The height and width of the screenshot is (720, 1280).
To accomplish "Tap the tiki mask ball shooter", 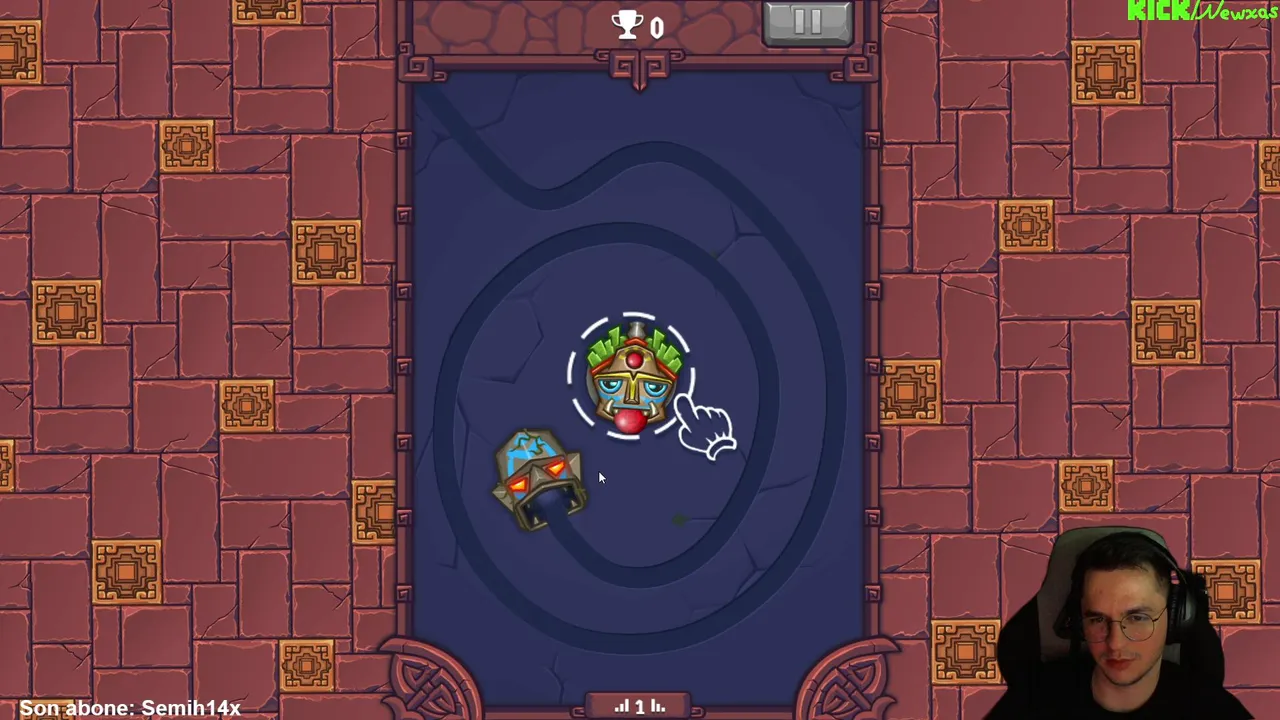I will (632, 380).
